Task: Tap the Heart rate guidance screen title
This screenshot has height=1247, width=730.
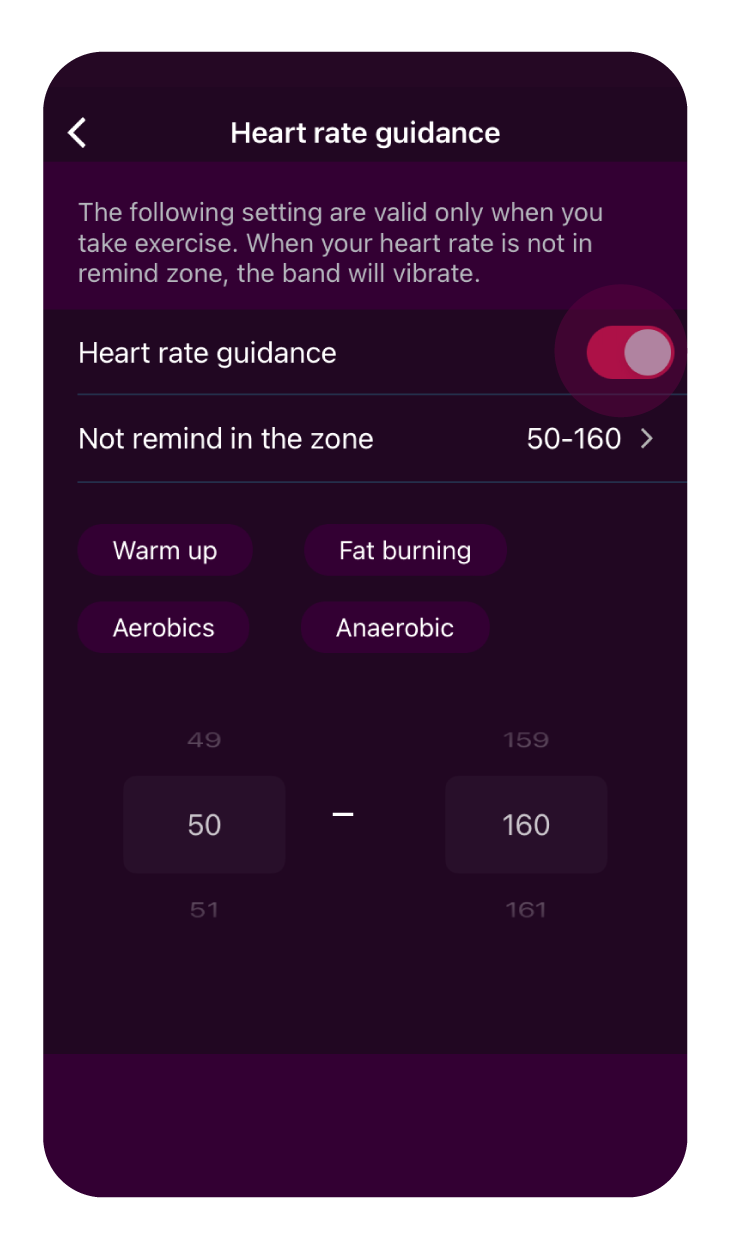Action: (x=365, y=132)
